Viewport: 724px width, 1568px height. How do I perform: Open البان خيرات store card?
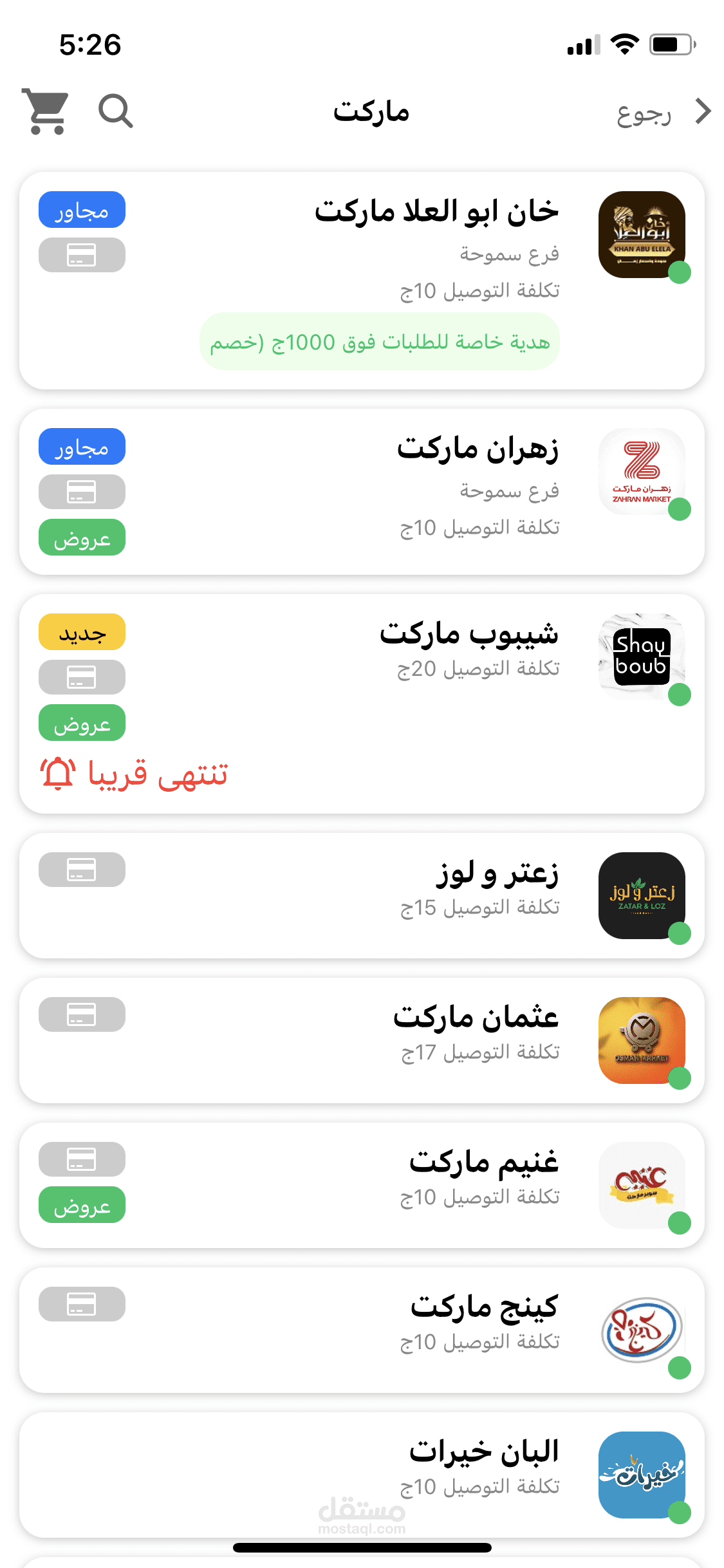point(483,1453)
